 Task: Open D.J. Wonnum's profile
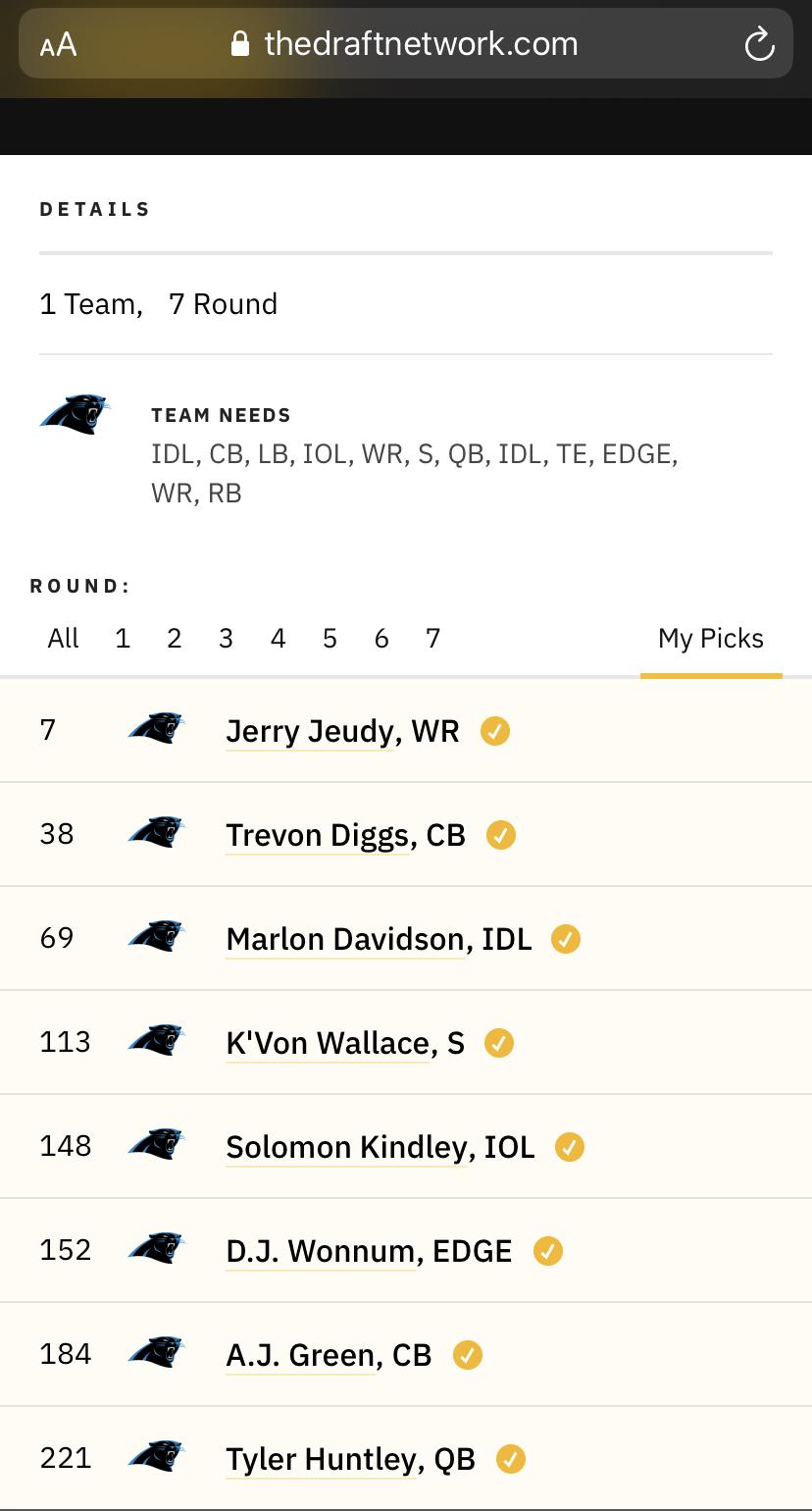pos(320,1252)
